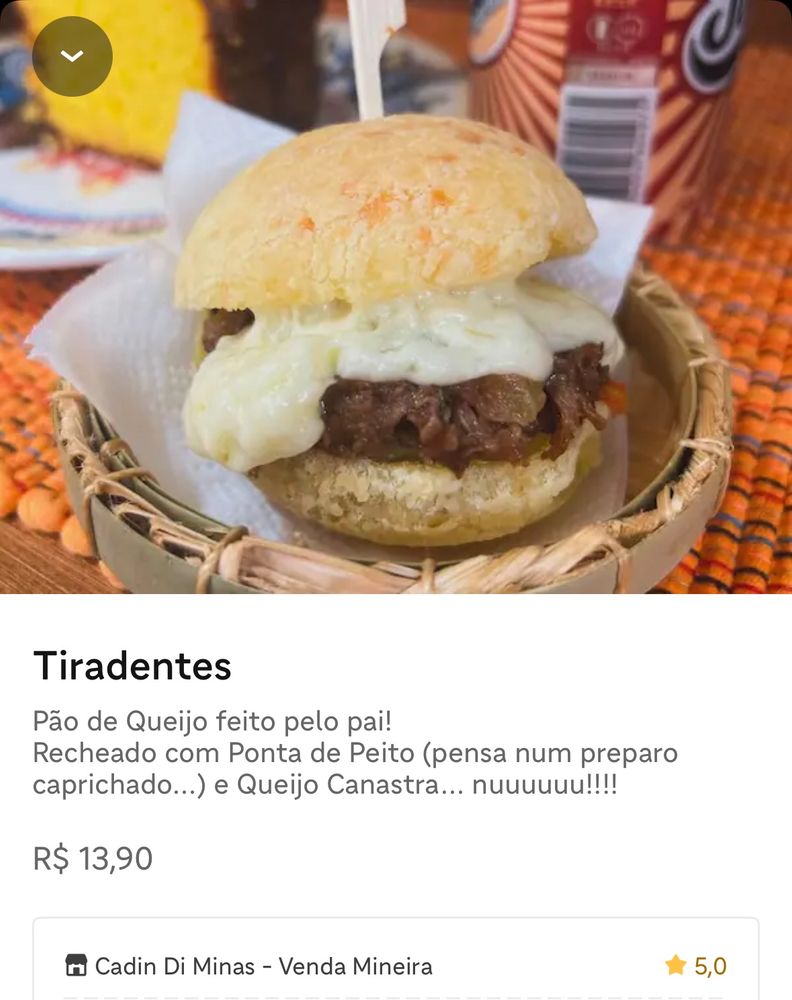Tap the rating score indicator showing 5,0
Viewport: 792px width, 1000px height.
(708, 966)
